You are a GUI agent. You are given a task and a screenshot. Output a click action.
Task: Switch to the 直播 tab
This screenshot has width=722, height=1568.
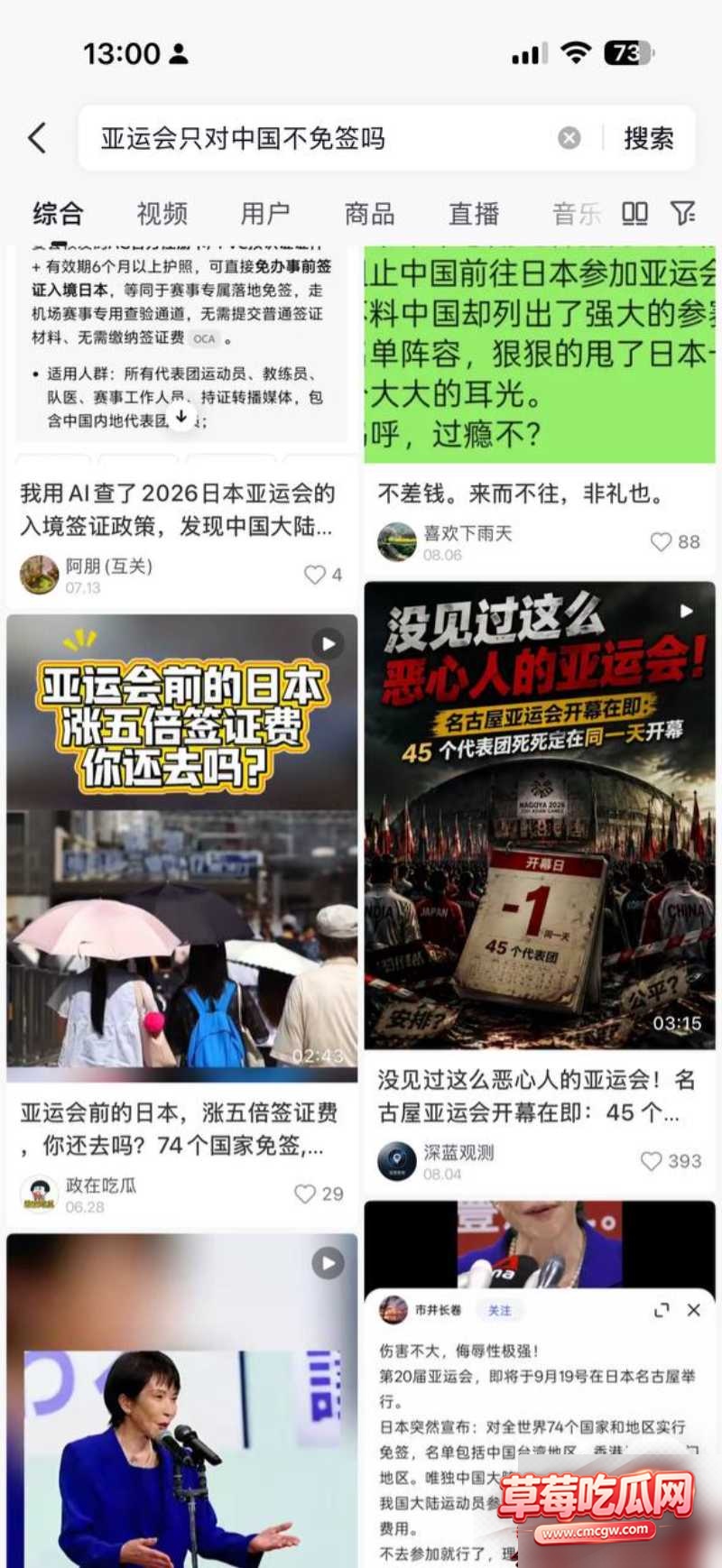pos(474,214)
